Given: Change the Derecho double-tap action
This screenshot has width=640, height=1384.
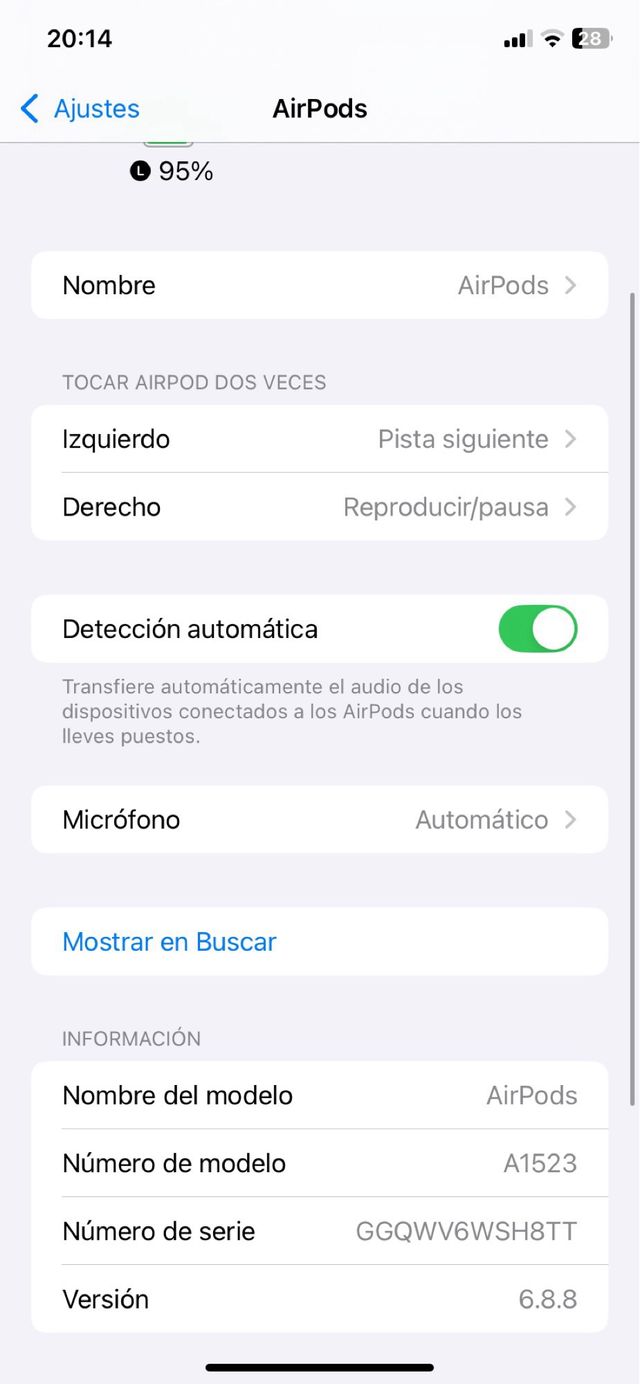Looking at the screenshot, I should (319, 507).
